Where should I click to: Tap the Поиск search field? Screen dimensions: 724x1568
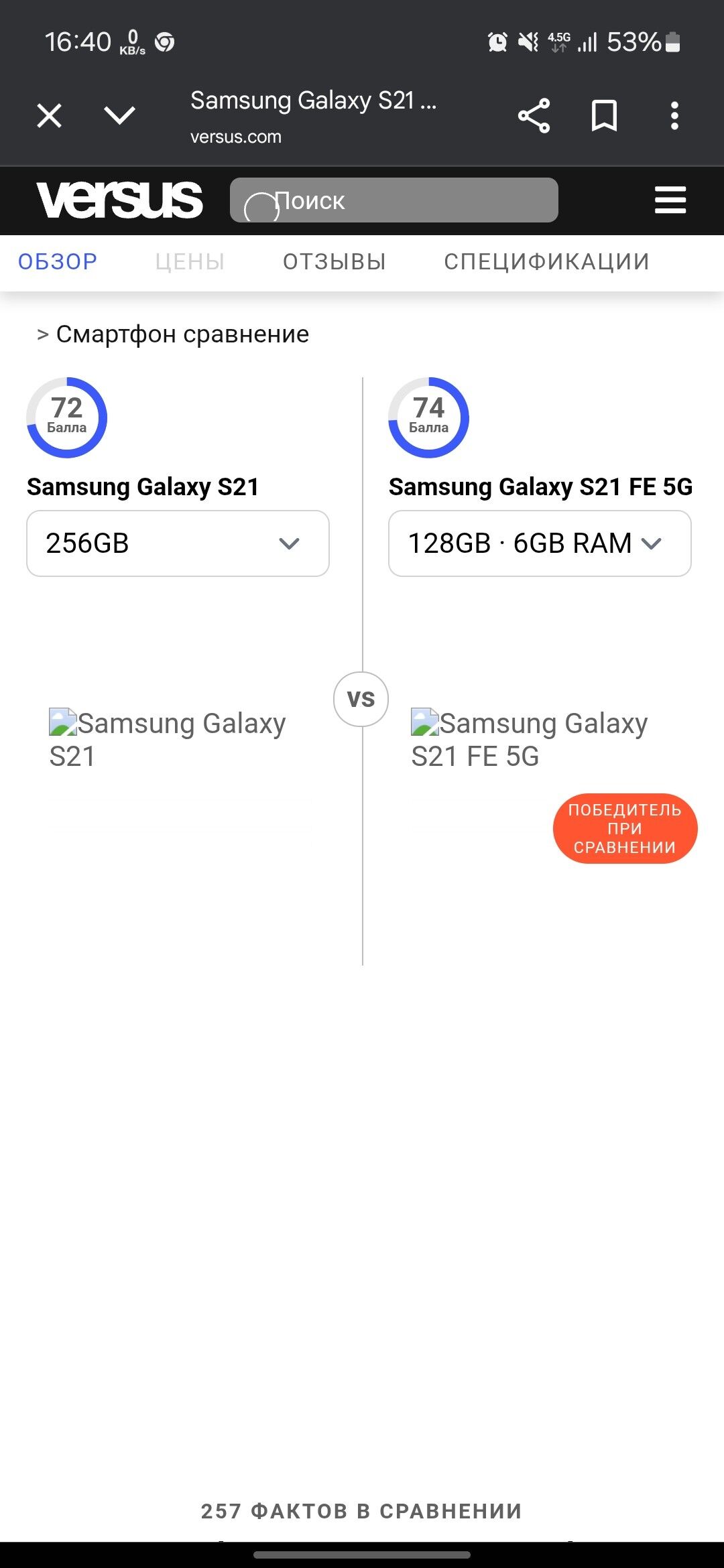(394, 200)
